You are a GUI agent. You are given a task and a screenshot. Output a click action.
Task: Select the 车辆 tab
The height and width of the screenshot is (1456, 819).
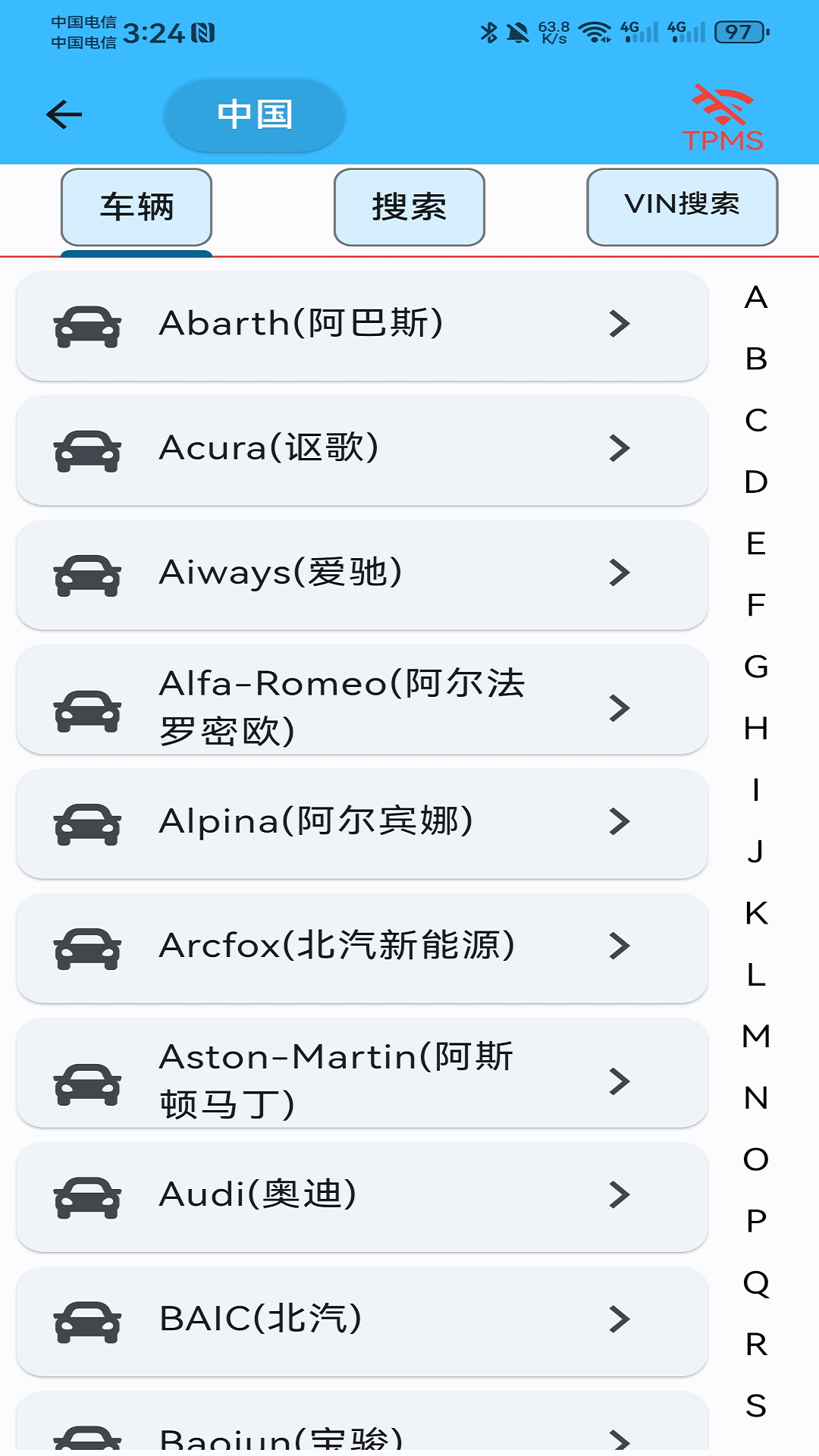point(136,206)
